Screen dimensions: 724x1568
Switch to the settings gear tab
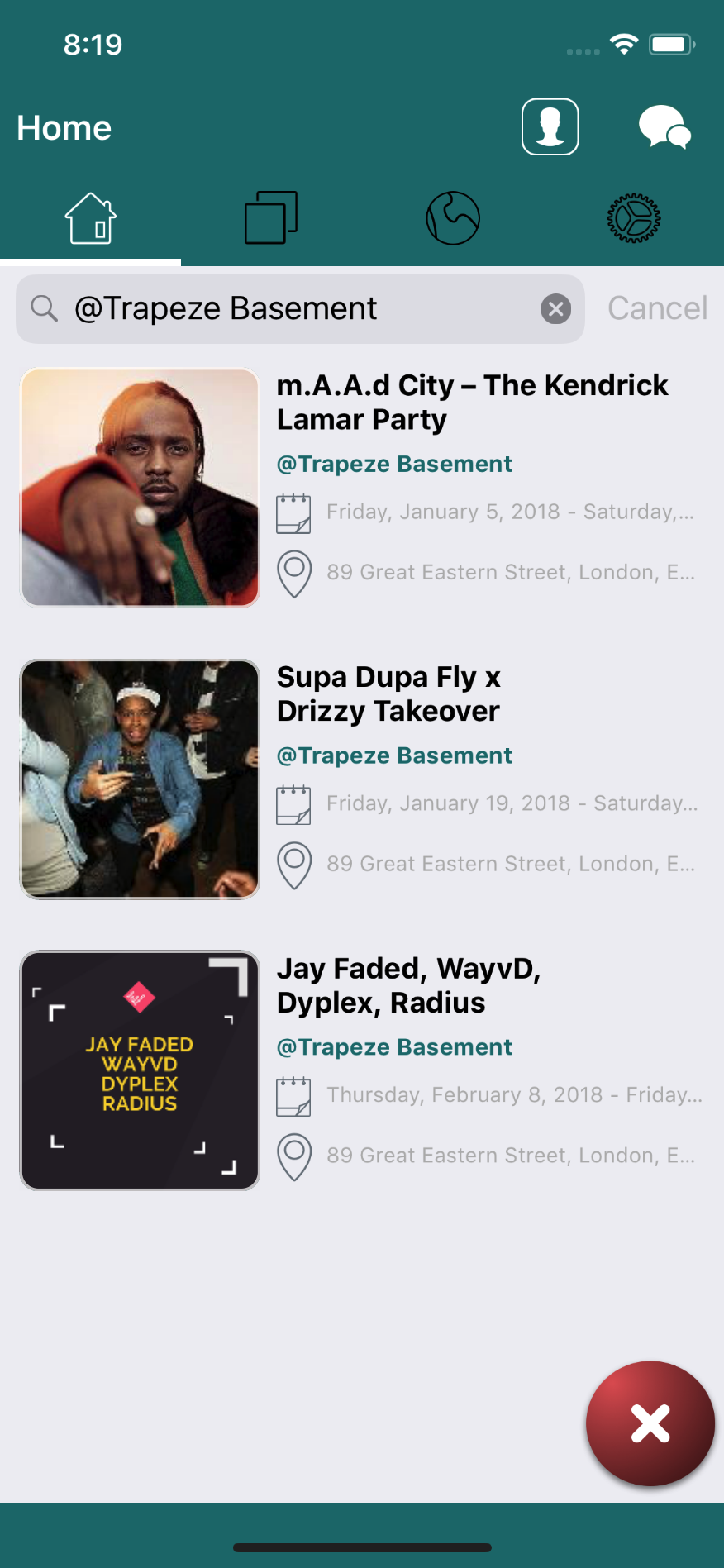[633, 218]
